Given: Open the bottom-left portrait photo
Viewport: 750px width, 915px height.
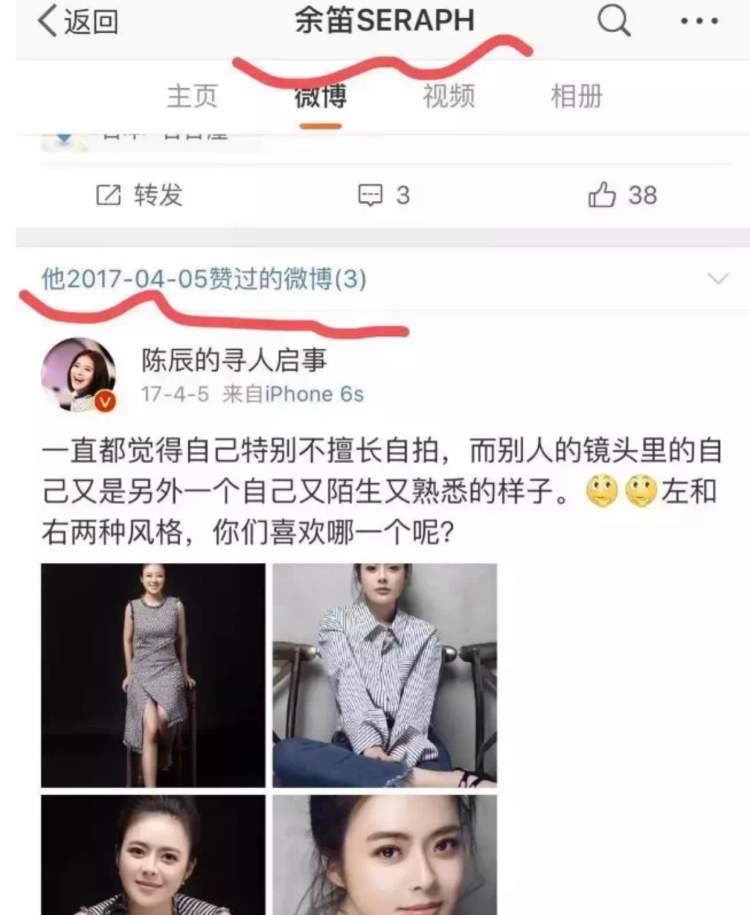Looking at the screenshot, I should [x=153, y=855].
